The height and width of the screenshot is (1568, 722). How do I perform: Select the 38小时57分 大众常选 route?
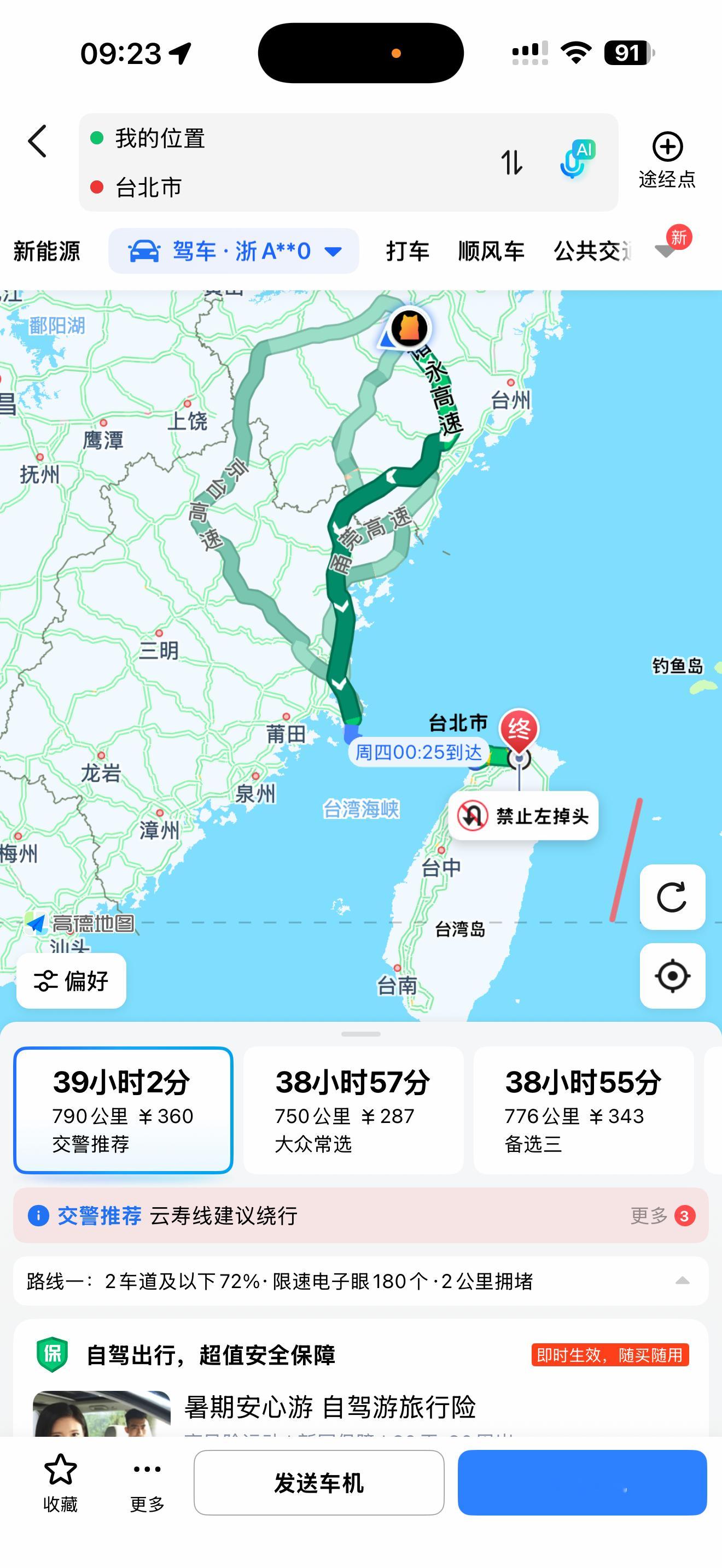pyautogui.click(x=353, y=1109)
